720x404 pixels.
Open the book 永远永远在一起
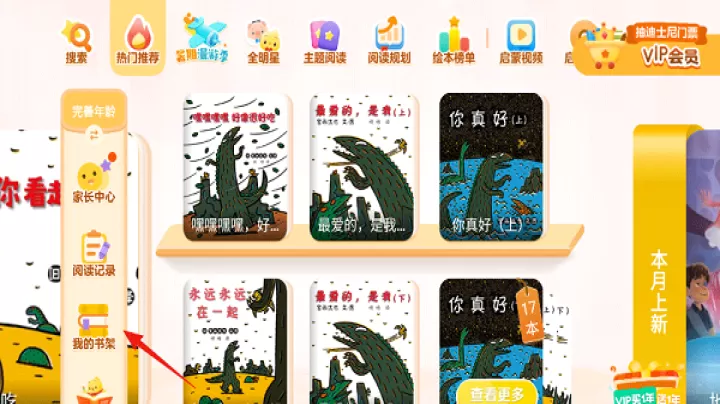[x=235, y=340]
